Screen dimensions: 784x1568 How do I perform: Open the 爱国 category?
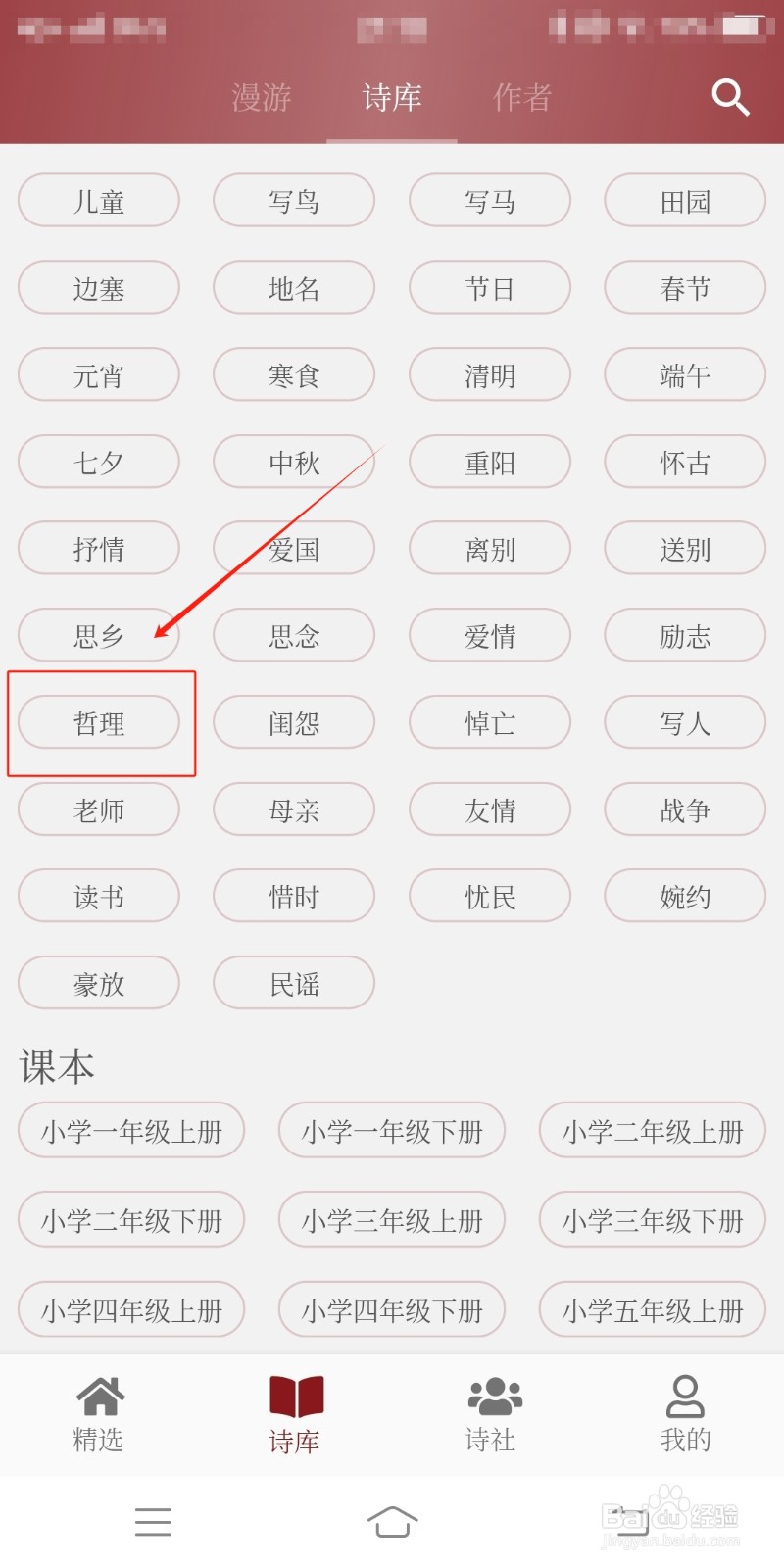(x=294, y=548)
